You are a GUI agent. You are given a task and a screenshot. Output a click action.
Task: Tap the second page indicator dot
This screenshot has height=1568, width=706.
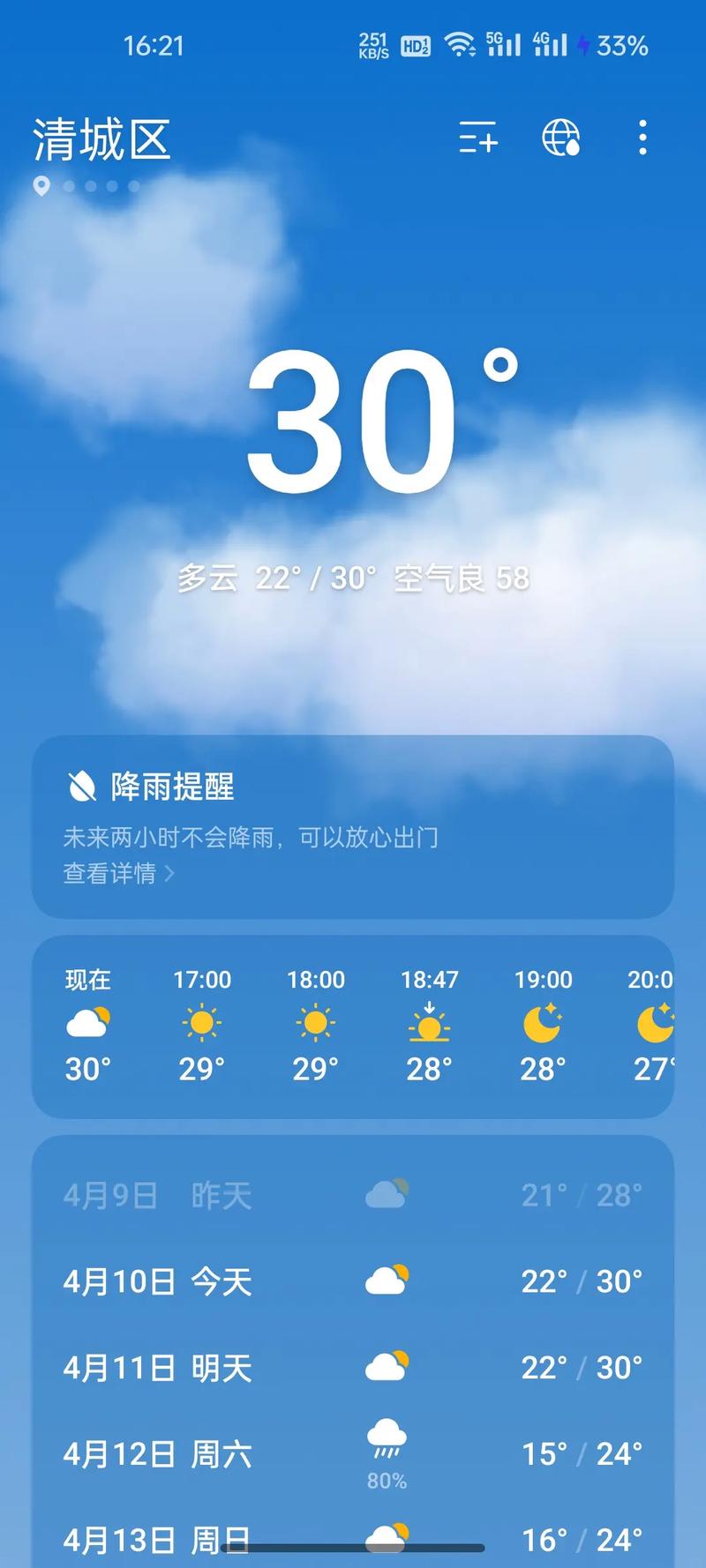point(88,187)
